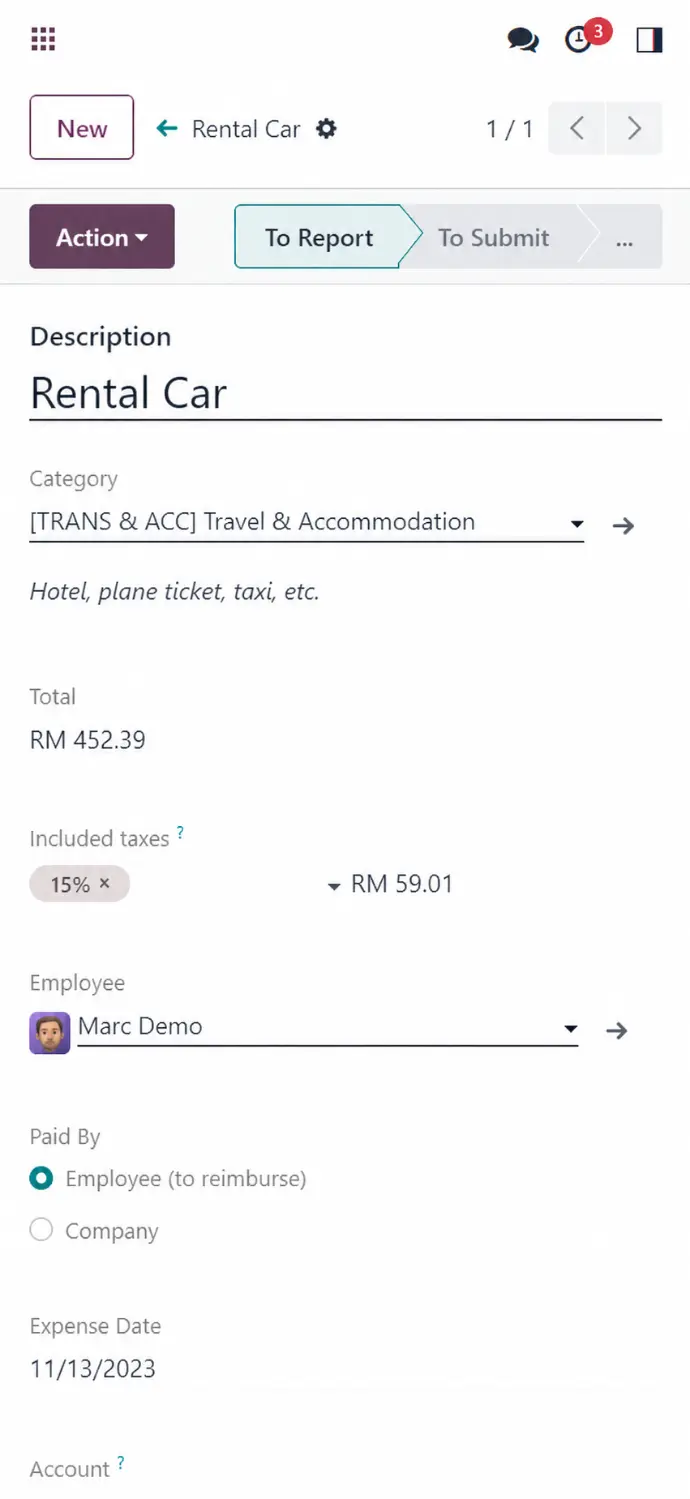Viewport: 690px width, 1499px height.
Task: Remove the 15% tax tag
Action: point(105,884)
